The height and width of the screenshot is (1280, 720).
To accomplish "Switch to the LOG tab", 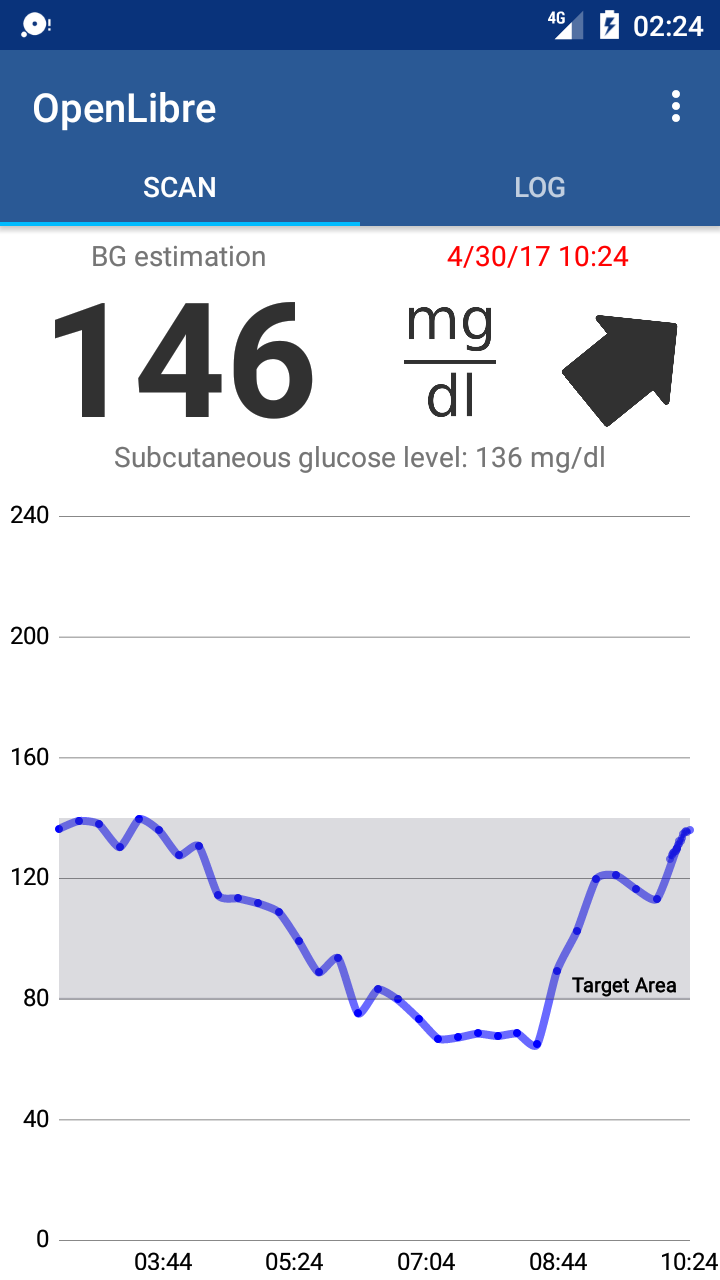I will coord(540,188).
